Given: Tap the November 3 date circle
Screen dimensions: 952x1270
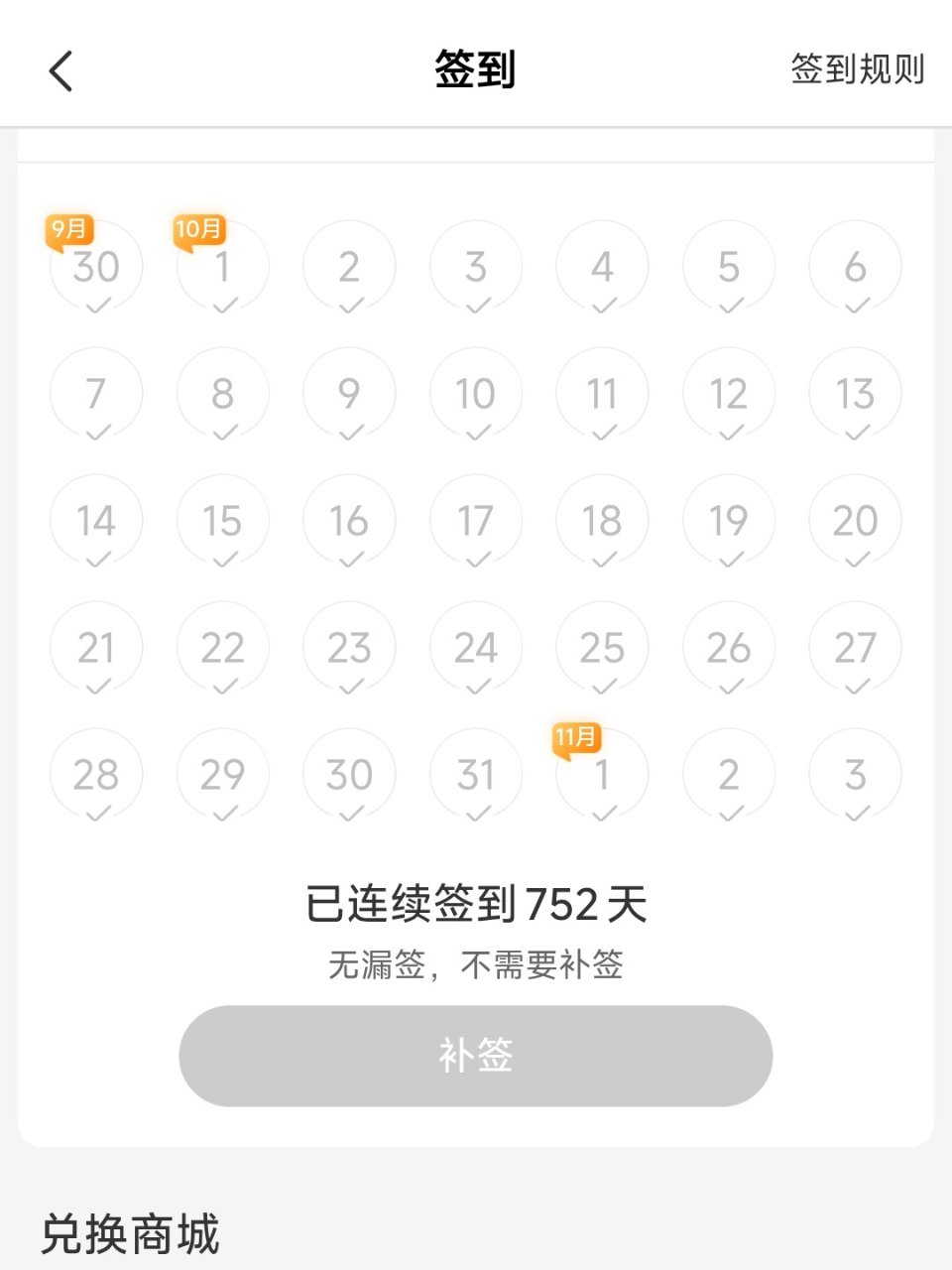Looking at the screenshot, I should (x=854, y=775).
